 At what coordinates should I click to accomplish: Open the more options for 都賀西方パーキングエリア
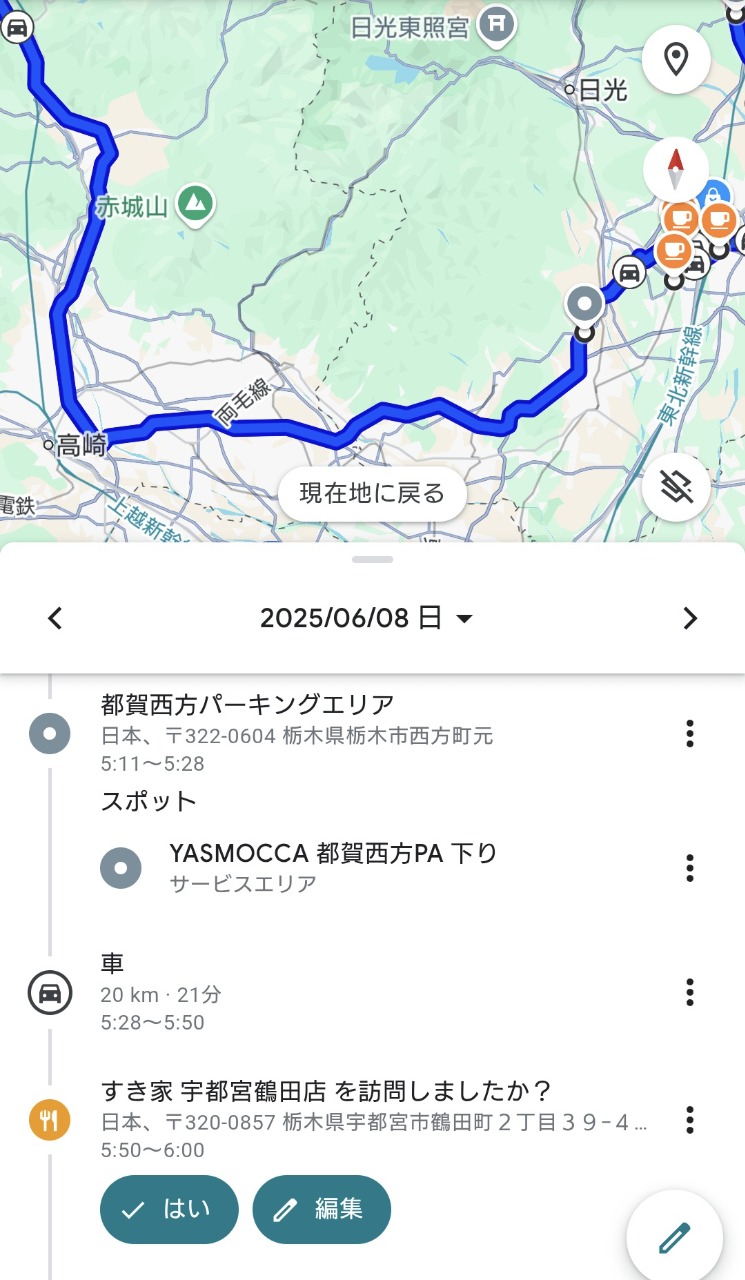click(x=689, y=734)
